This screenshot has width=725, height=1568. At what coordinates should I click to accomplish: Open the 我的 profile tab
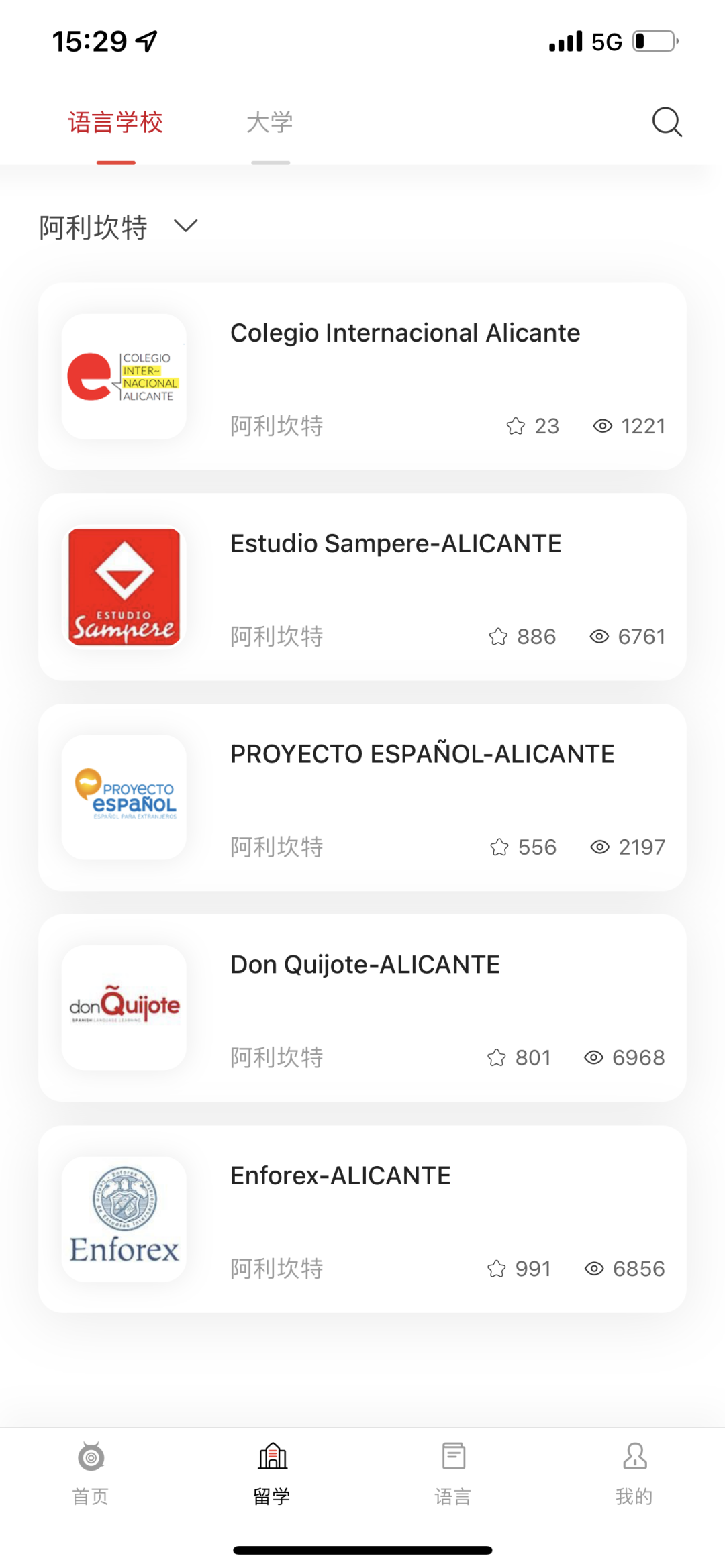click(634, 1473)
